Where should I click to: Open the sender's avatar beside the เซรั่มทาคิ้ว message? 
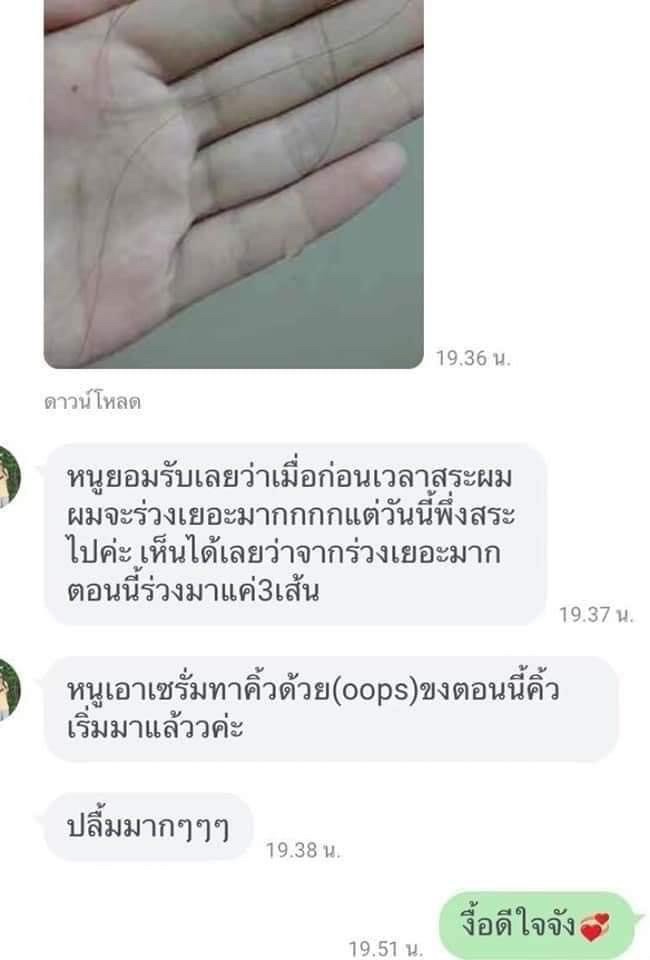[x=8, y=691]
